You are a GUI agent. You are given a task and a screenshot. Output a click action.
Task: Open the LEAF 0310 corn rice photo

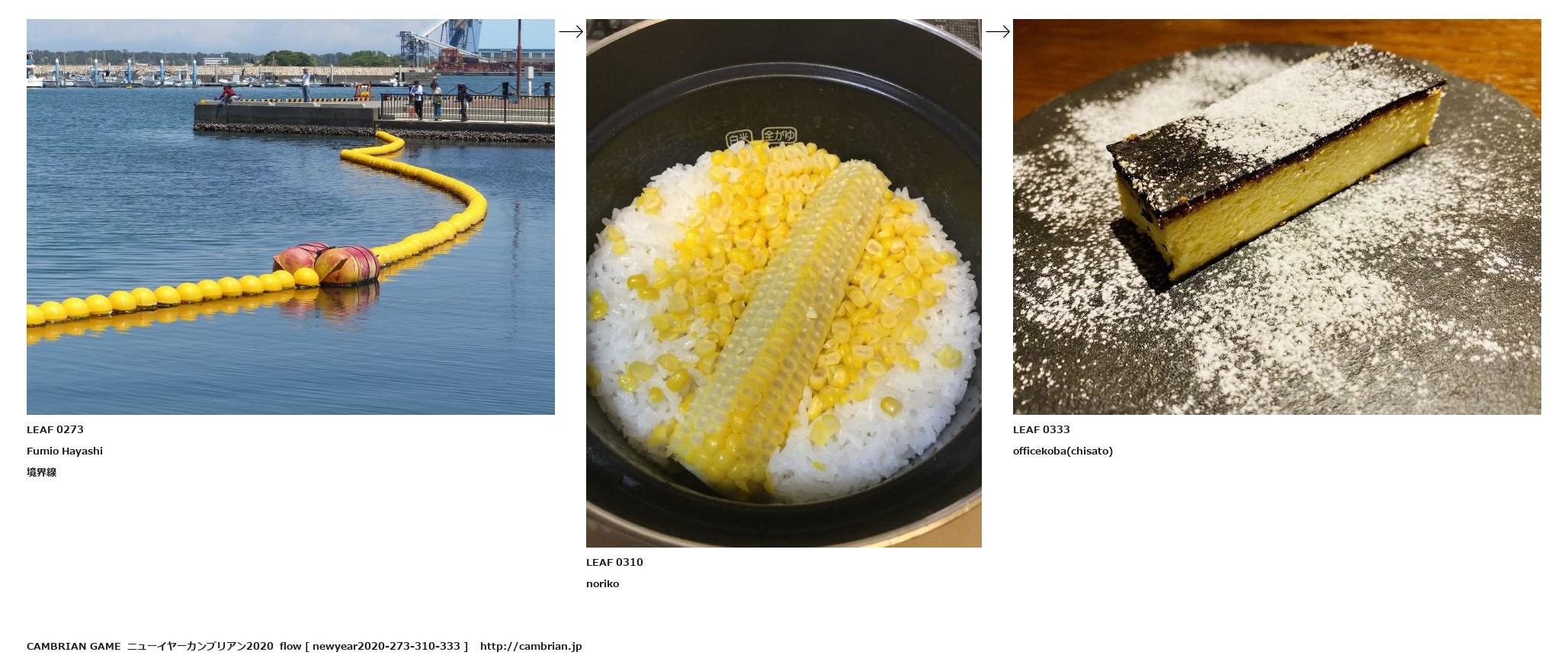(x=784, y=283)
